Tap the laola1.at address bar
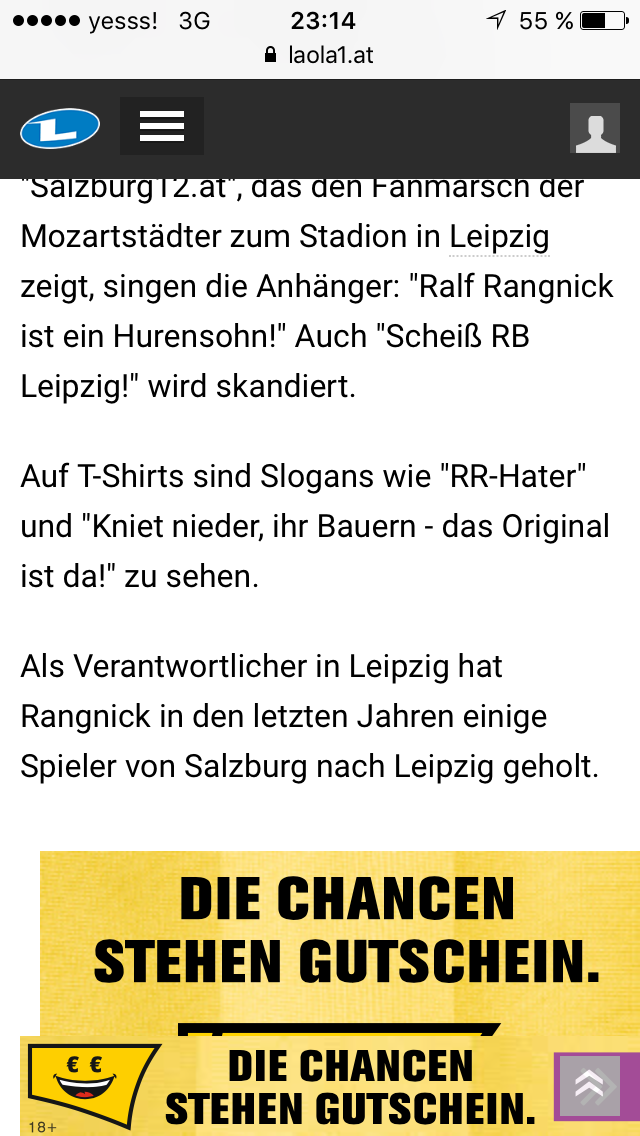The image size is (640, 1136). coord(320,55)
